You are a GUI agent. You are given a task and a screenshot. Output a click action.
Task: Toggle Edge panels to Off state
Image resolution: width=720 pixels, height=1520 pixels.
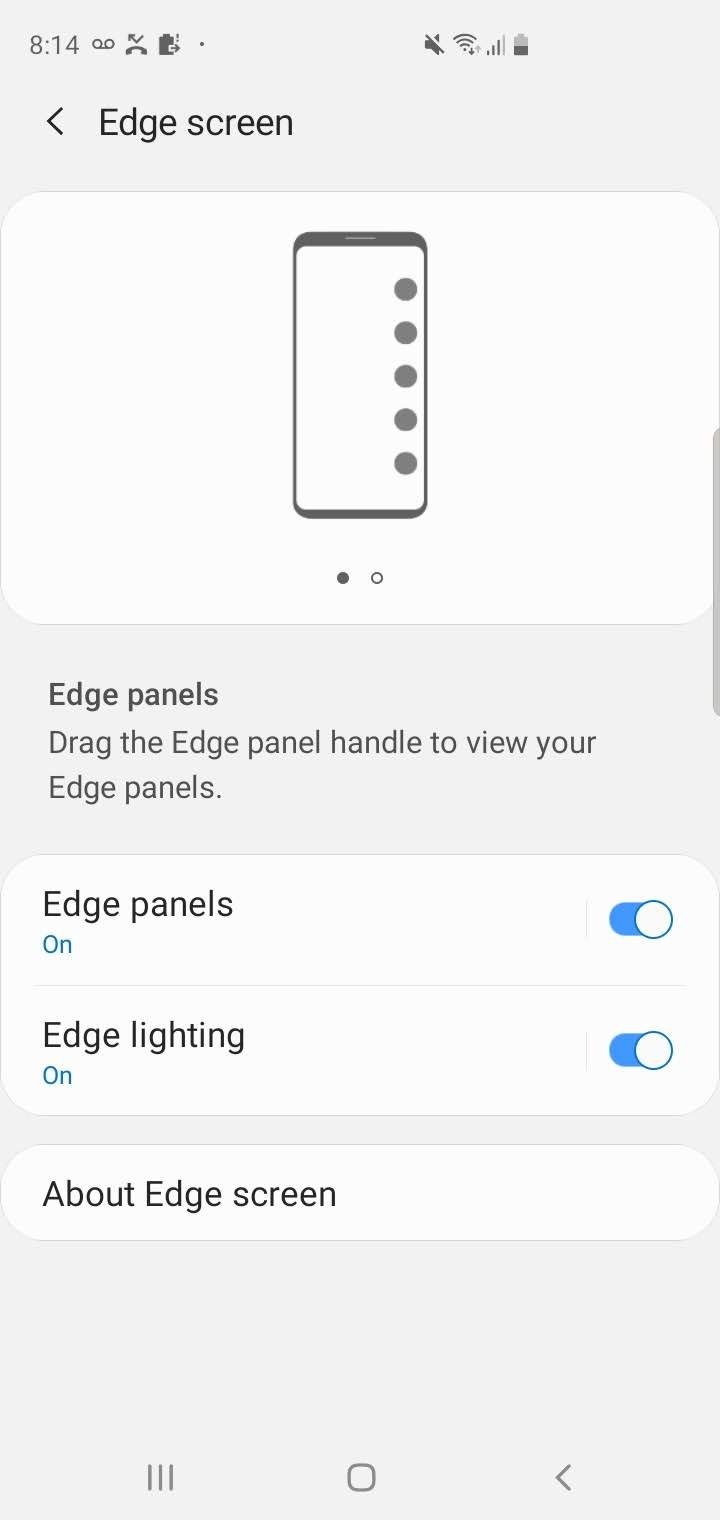(639, 918)
